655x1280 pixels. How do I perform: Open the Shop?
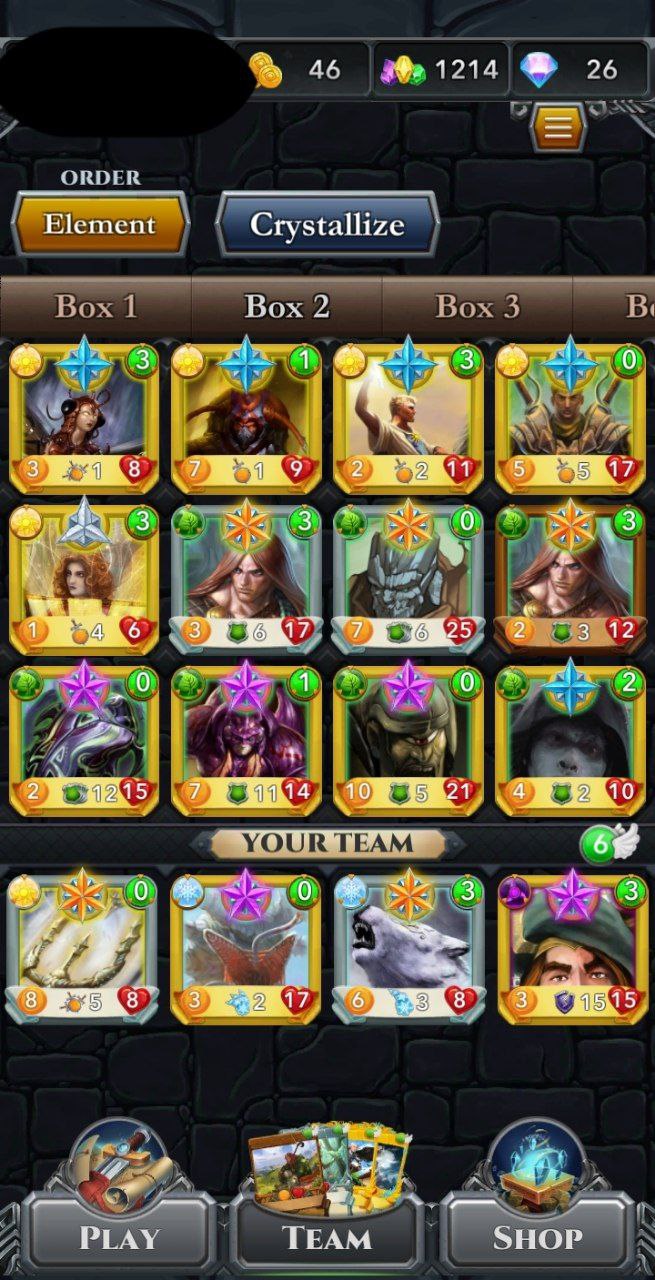coord(537,1235)
